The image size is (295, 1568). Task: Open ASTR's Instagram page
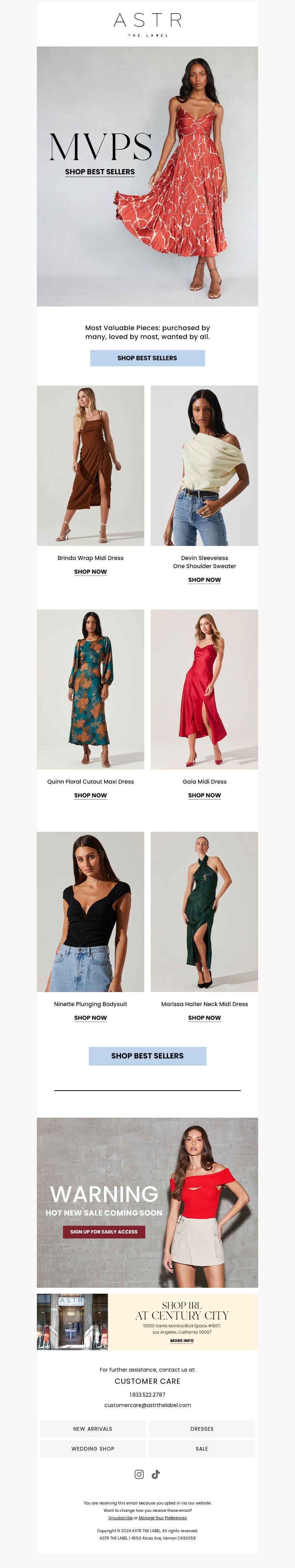pyautogui.click(x=139, y=1473)
